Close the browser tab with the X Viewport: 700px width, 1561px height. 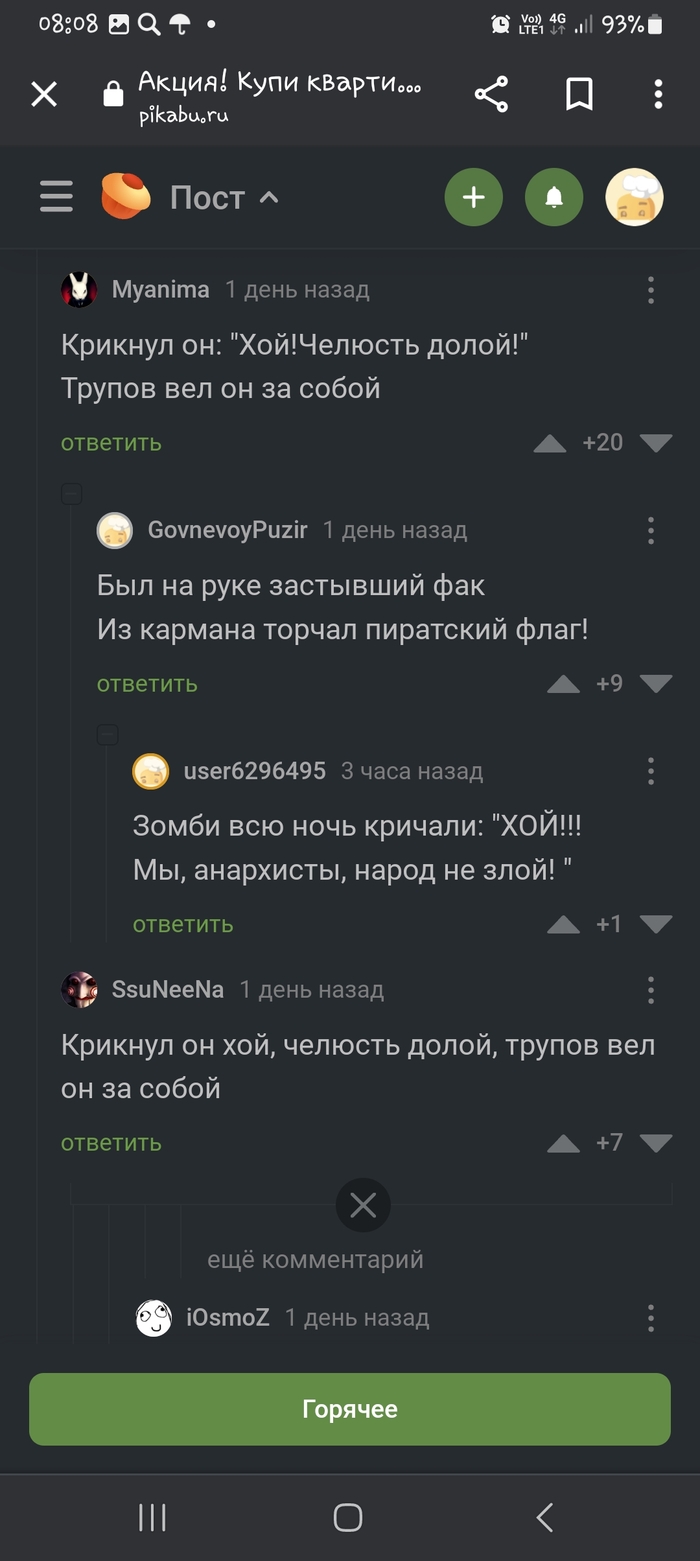[44, 95]
